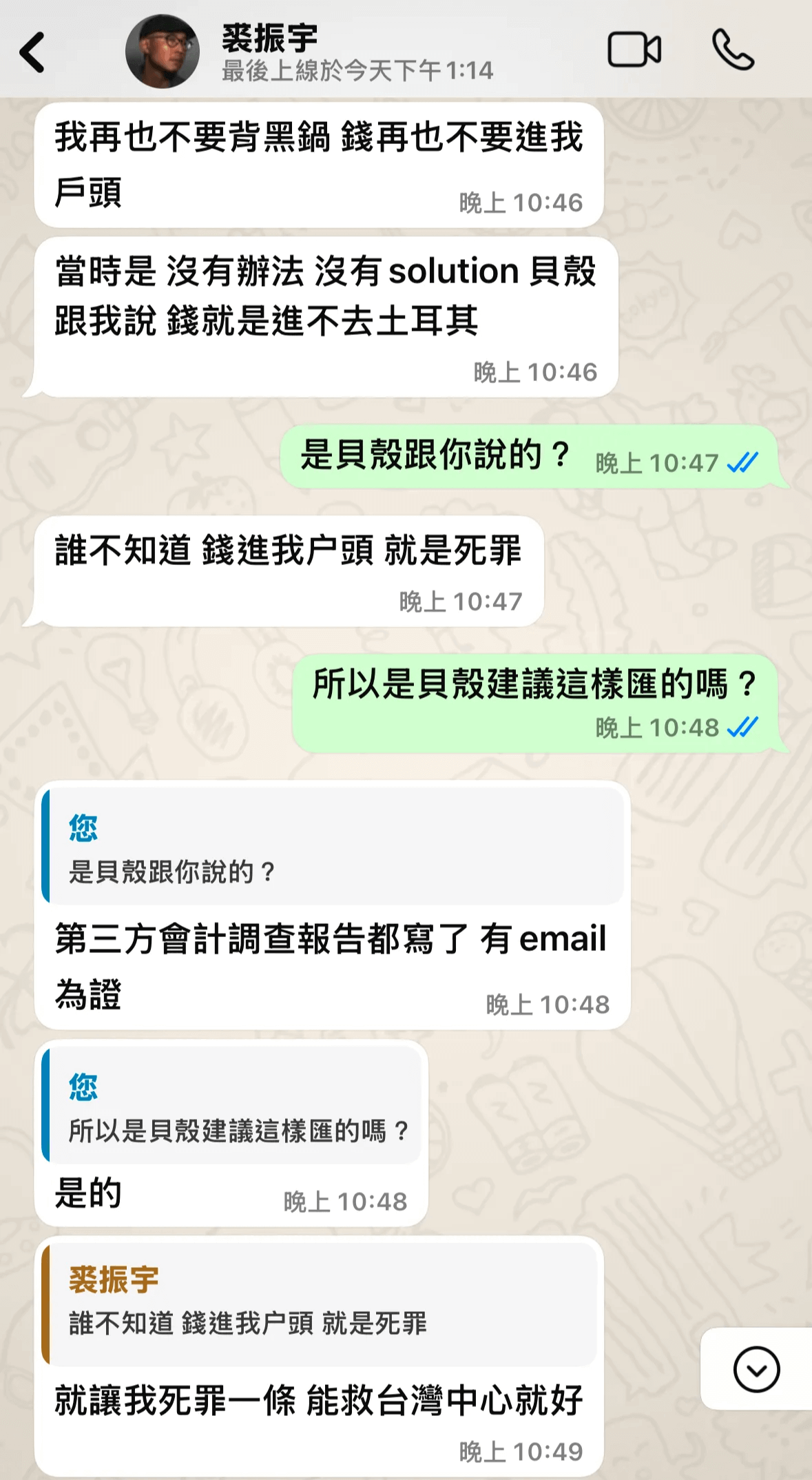Open quoted message 是貝殼跟你說的？

(333, 847)
